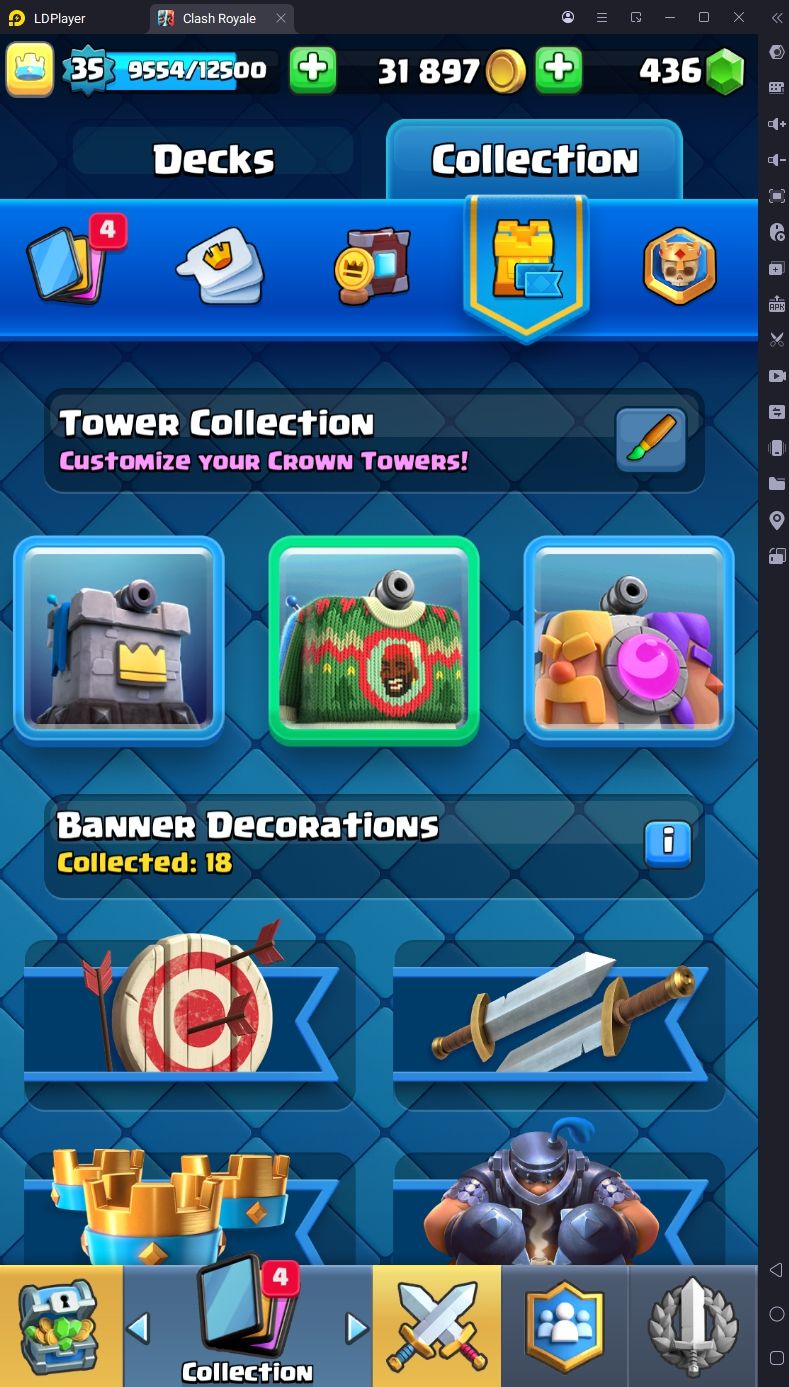Image resolution: width=789 pixels, height=1387 pixels.
Task: Open the player profile crown icon
Action: point(30,69)
